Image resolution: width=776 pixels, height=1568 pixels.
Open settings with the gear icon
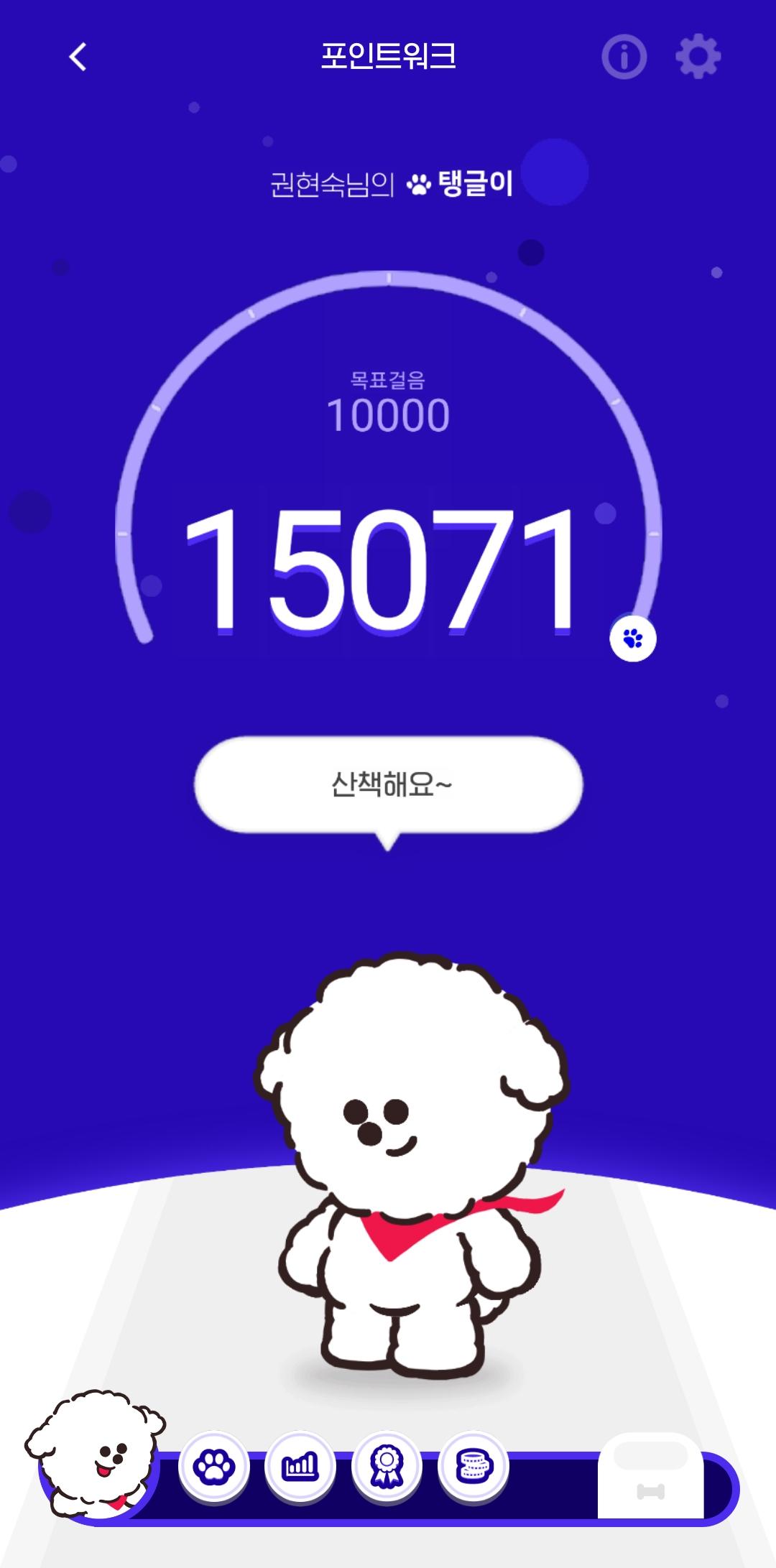pos(698,57)
